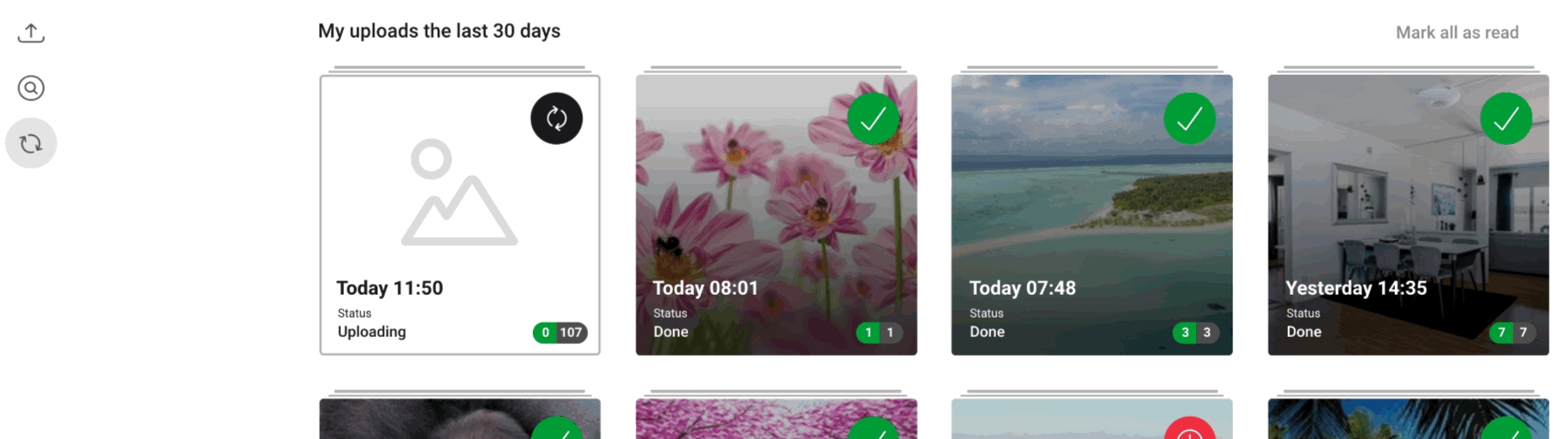
Task: Open the upload icon in sidebar
Action: tap(31, 33)
